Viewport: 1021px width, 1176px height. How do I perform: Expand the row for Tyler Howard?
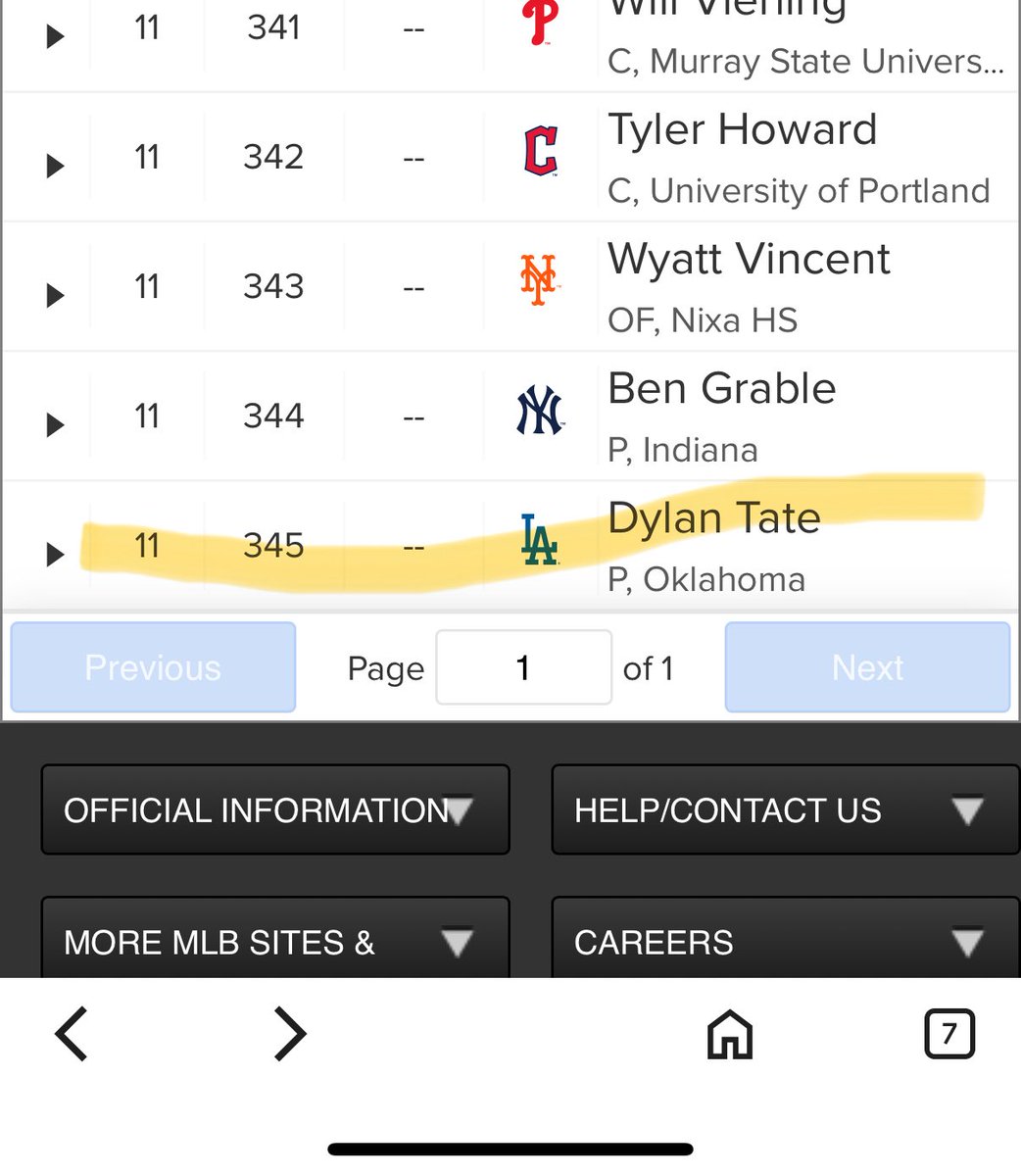point(56,166)
